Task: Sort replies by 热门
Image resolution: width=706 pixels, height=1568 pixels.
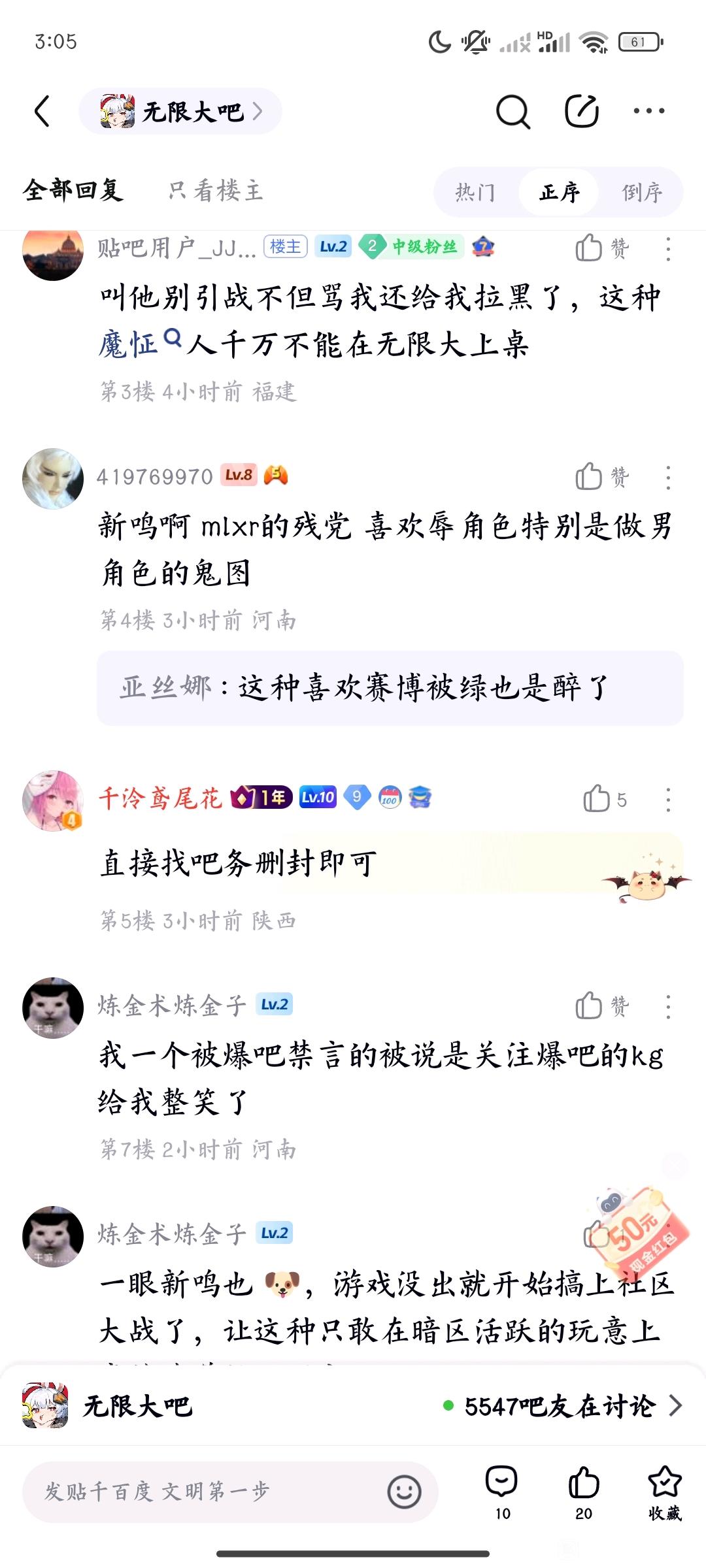Action: pos(475,192)
